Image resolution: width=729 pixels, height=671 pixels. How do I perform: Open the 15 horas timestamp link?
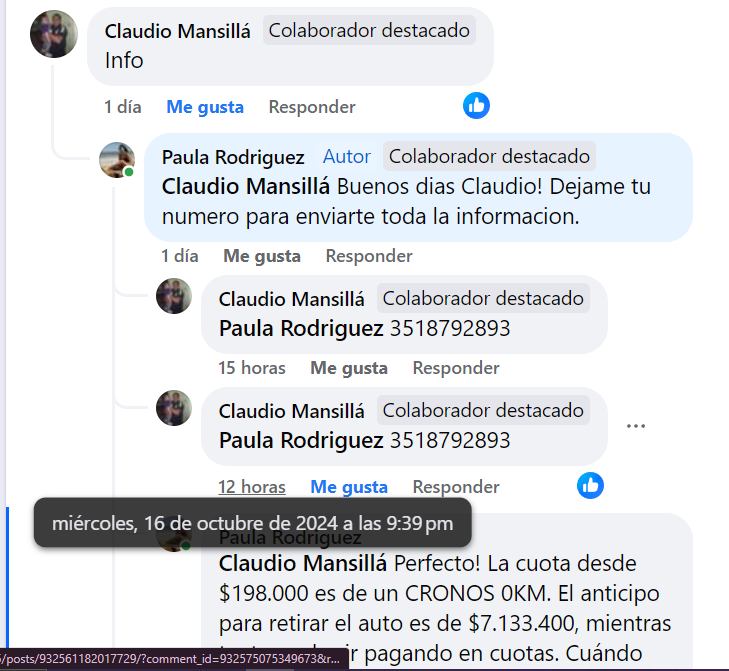pyautogui.click(x=252, y=368)
